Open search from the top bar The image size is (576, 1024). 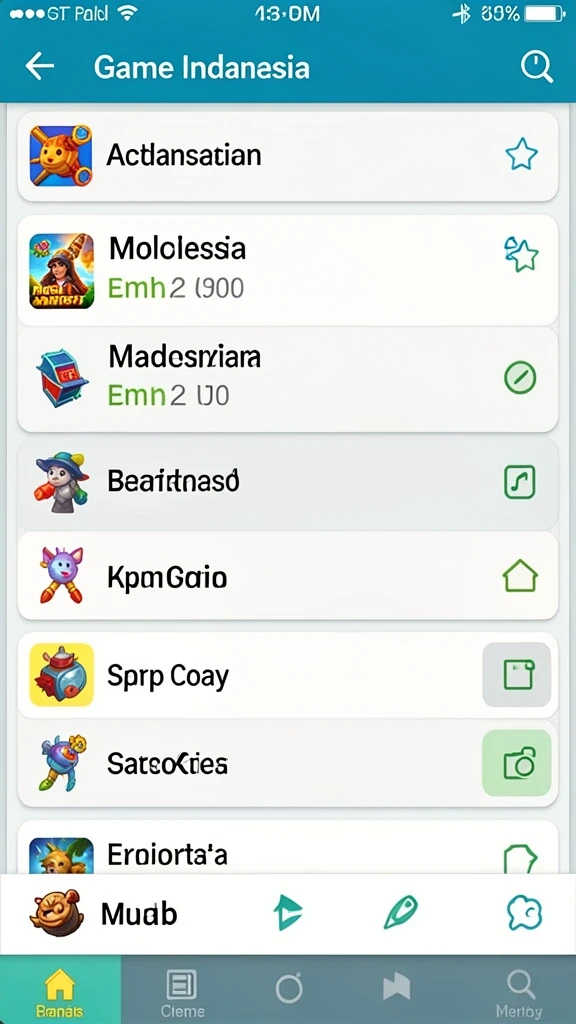537,67
